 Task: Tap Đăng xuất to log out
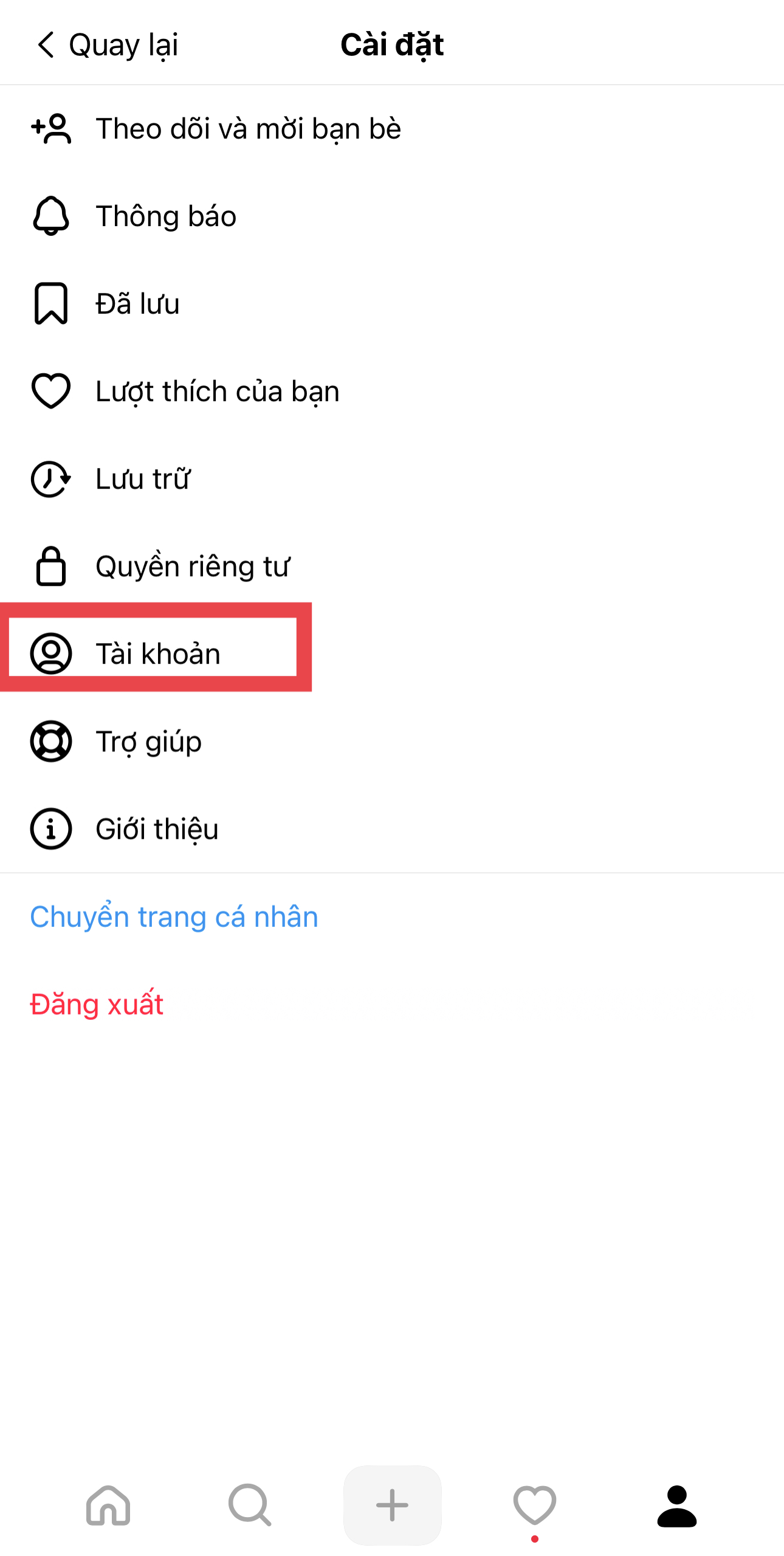point(97,1004)
